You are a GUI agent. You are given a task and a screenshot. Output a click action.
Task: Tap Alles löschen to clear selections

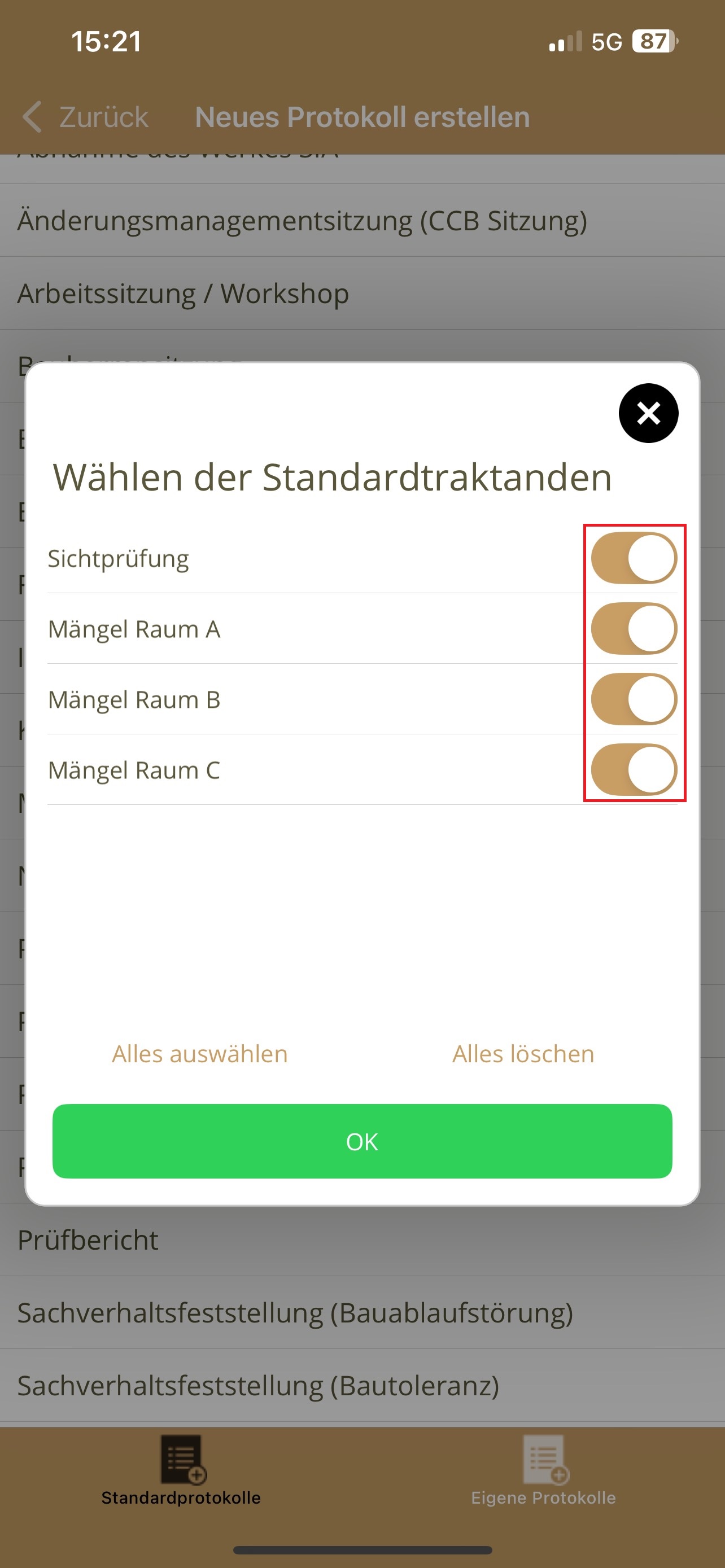[x=523, y=1054]
